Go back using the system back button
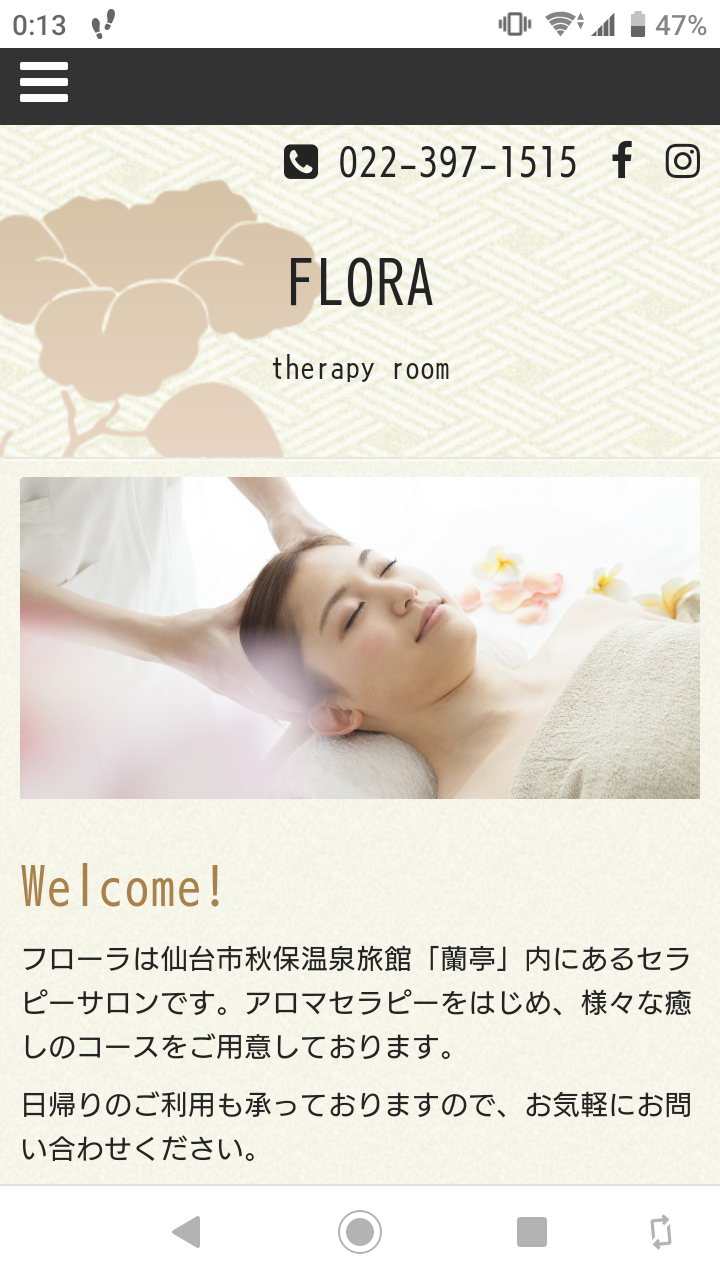This screenshot has width=720, height=1280. tap(187, 1232)
